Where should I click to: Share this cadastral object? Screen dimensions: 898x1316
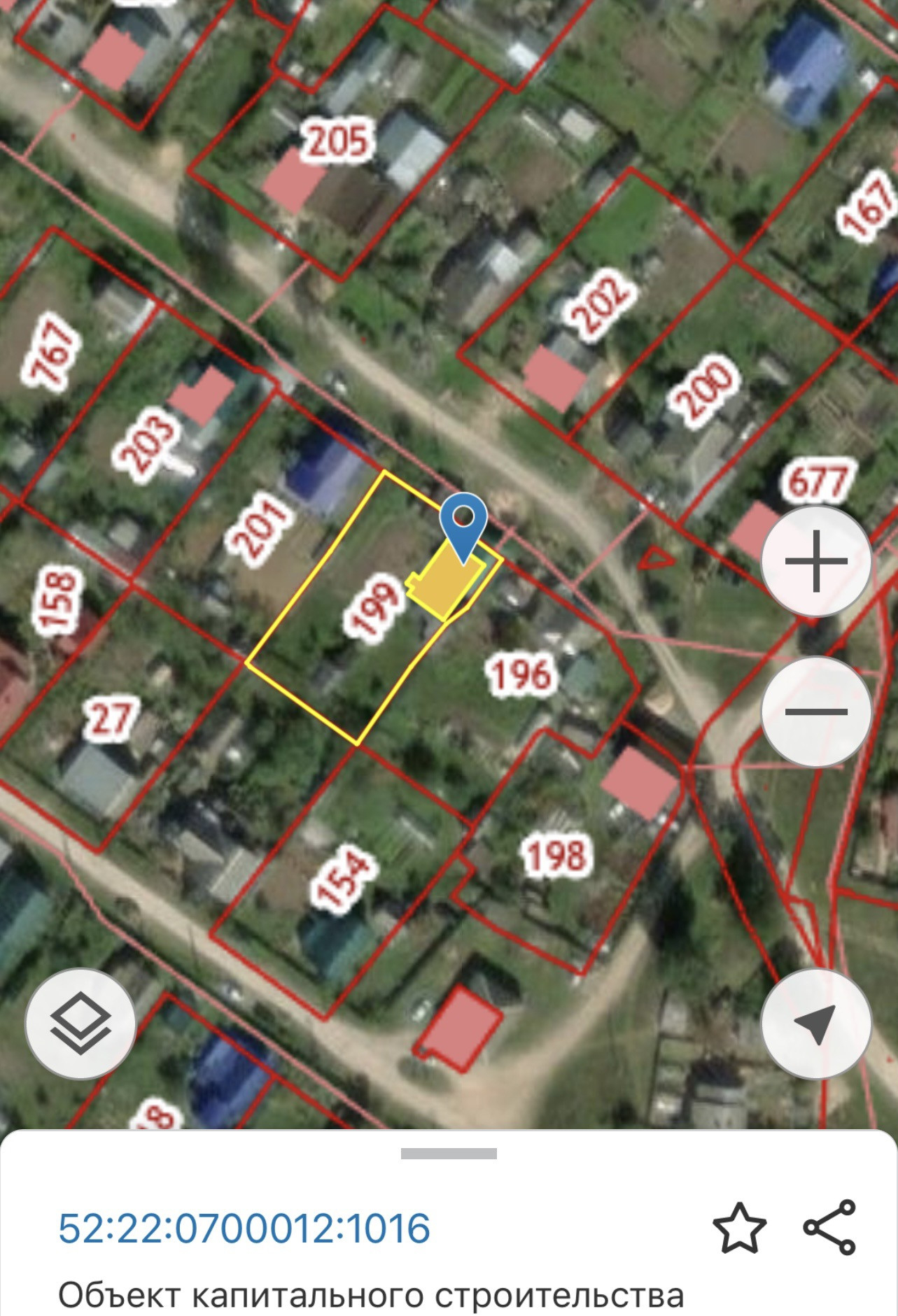tap(829, 1228)
